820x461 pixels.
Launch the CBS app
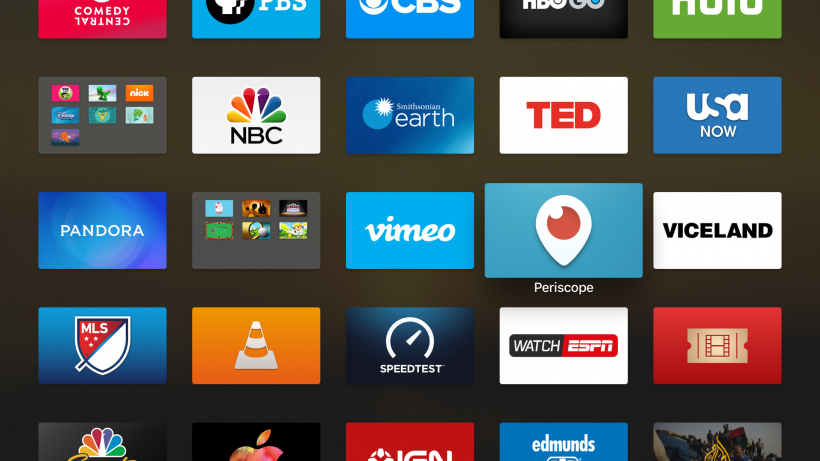point(410,18)
